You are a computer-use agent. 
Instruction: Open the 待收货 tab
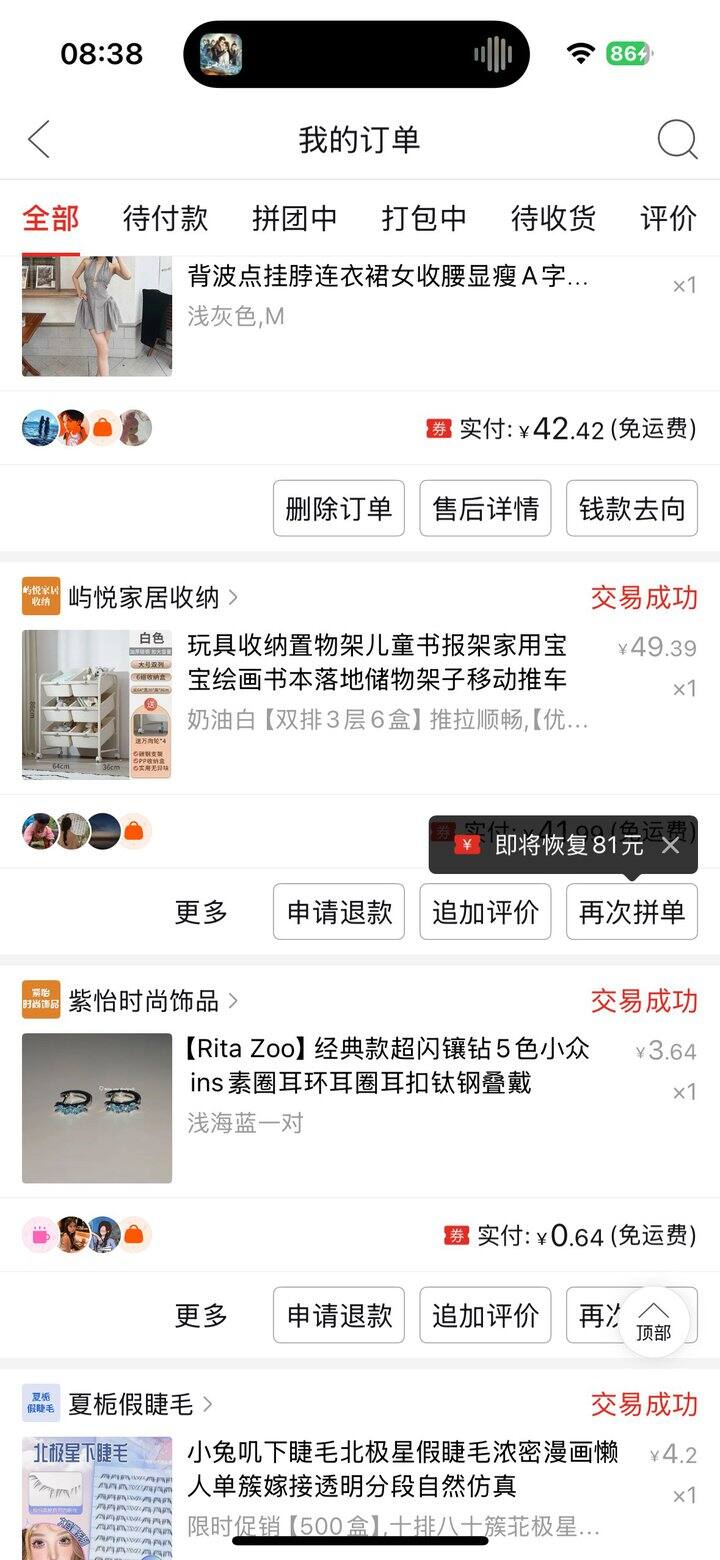553,218
